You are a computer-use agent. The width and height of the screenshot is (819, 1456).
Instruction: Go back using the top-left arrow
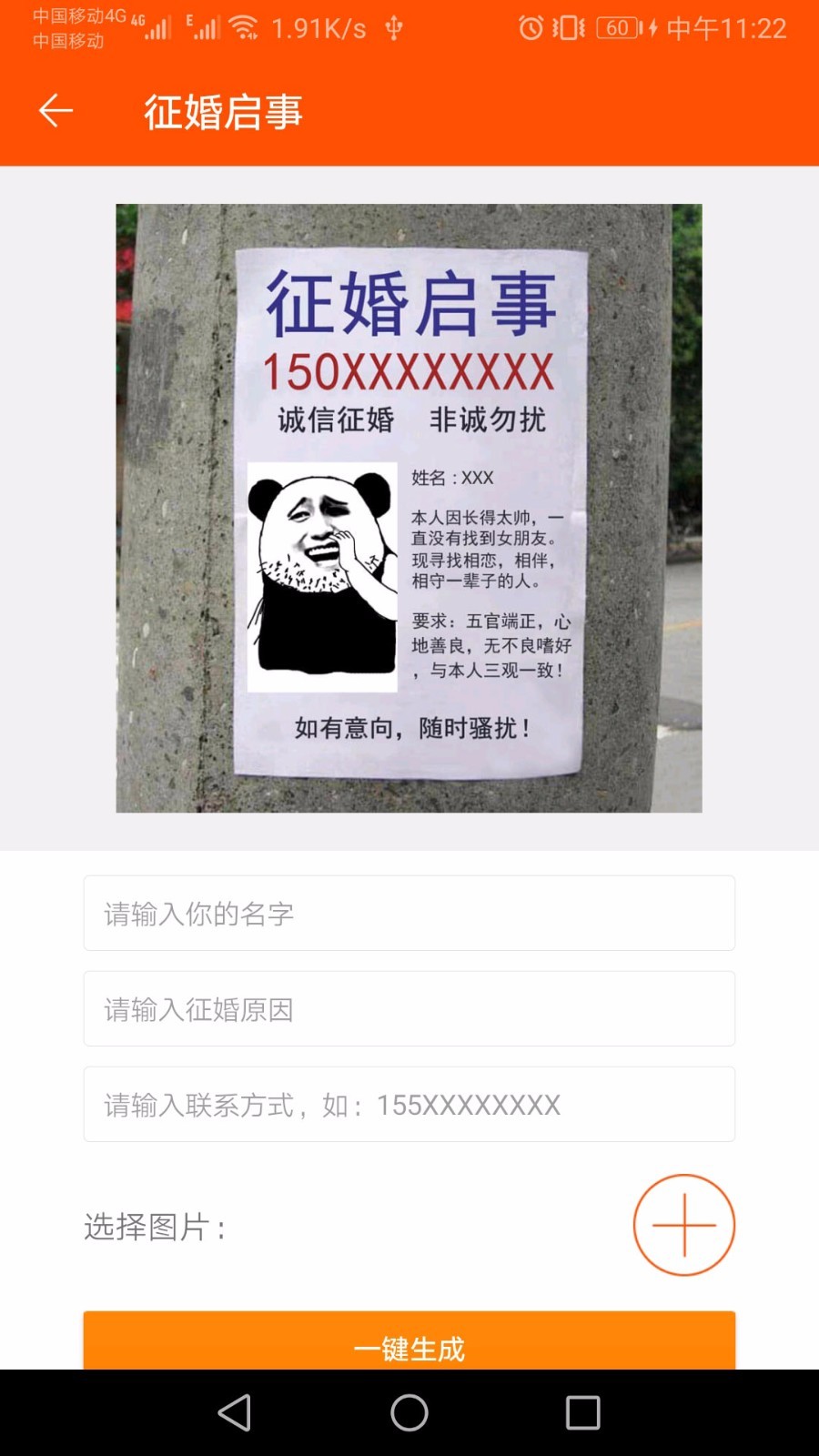point(56,111)
